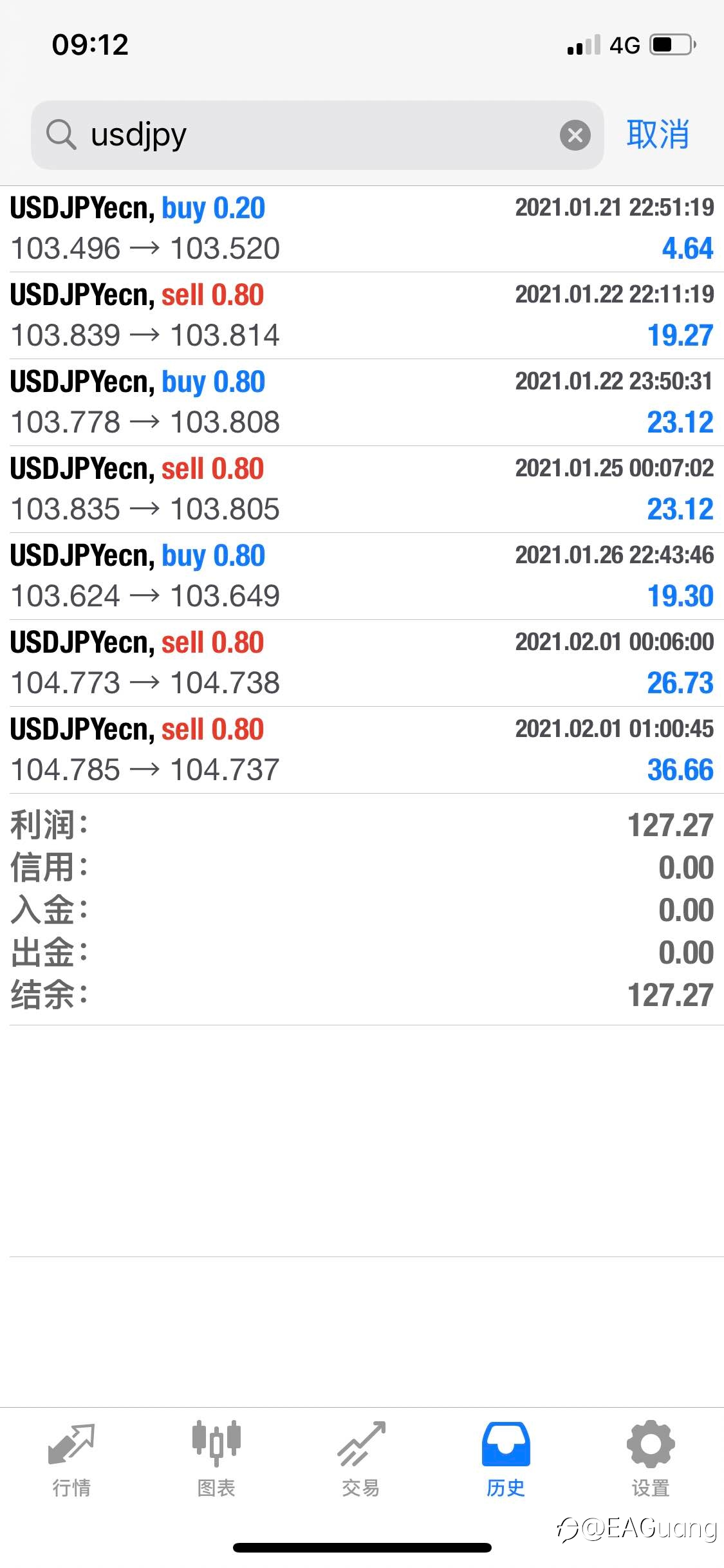724x1568 pixels.
Task: Open the sell 0.80 trade with profit 19.27
Action: pyautogui.click(x=362, y=315)
